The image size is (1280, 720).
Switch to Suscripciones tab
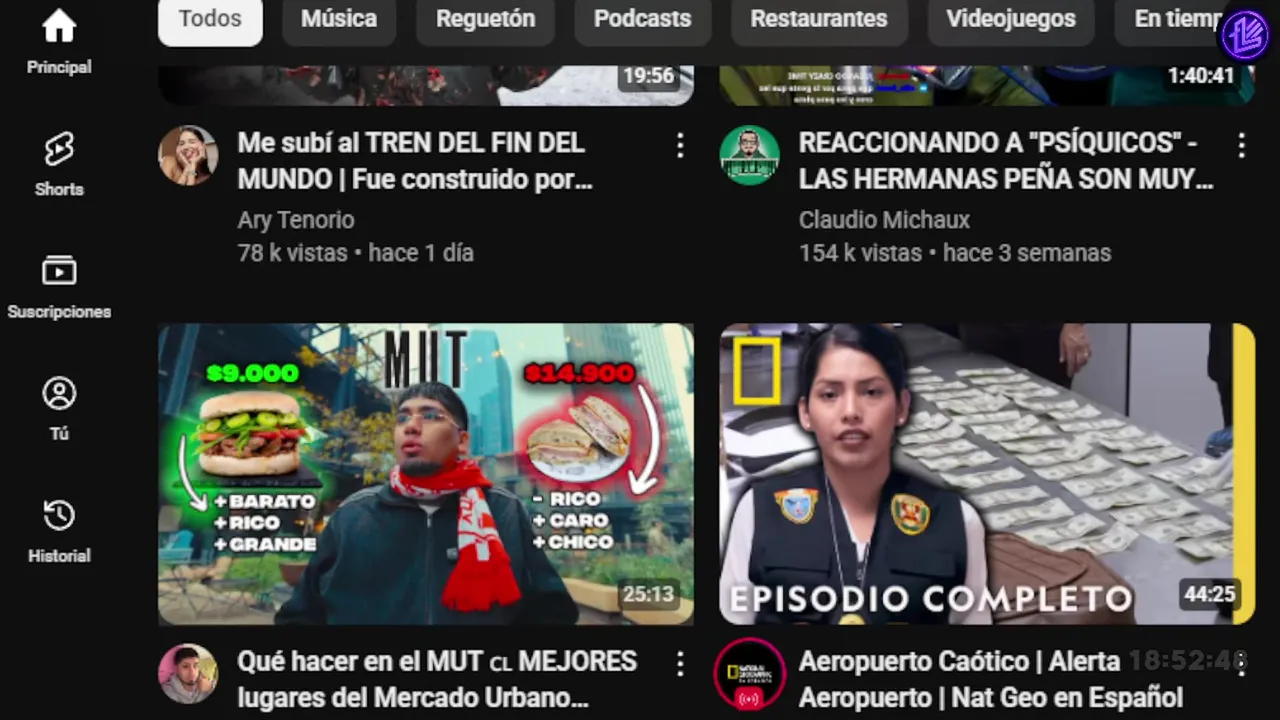point(59,287)
